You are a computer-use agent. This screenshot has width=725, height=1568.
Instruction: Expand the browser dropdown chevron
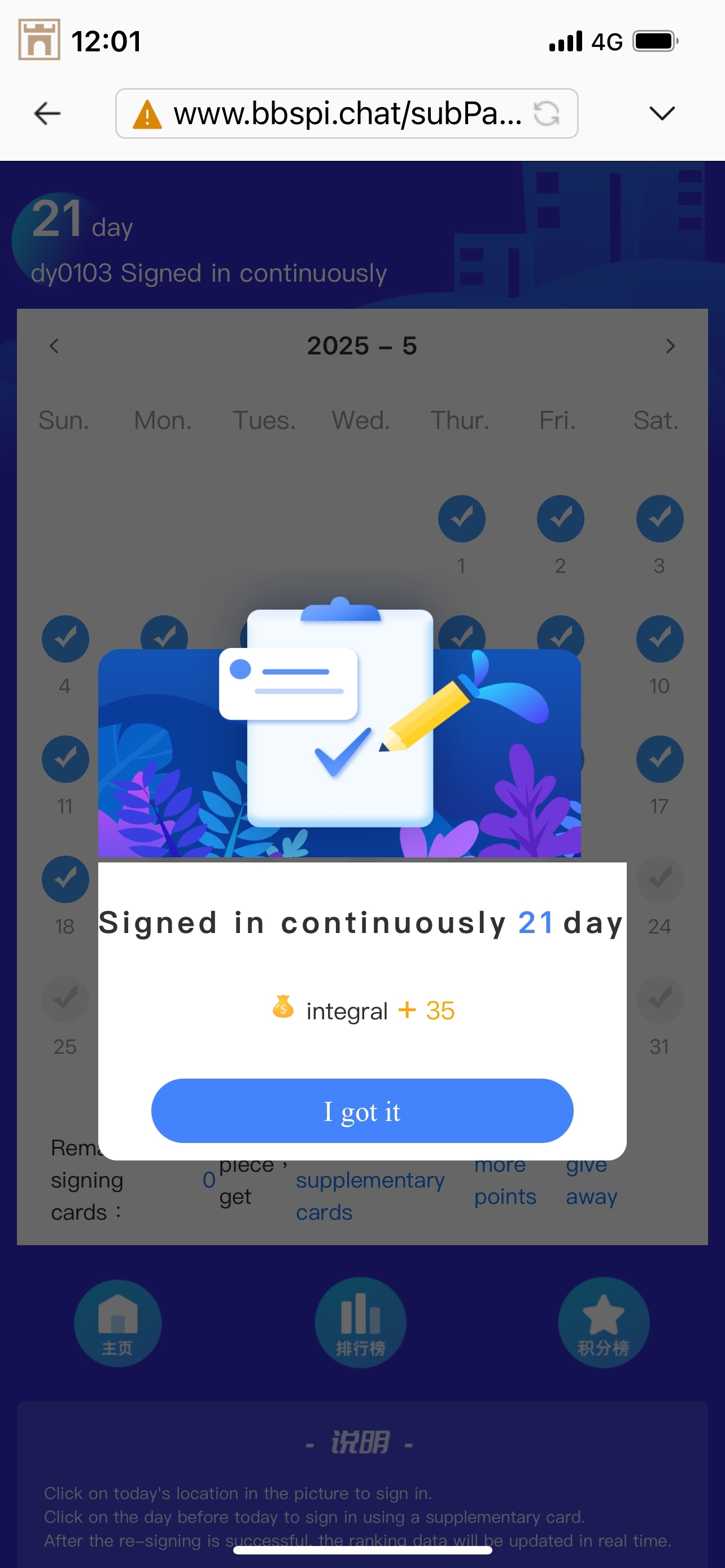[x=662, y=113]
